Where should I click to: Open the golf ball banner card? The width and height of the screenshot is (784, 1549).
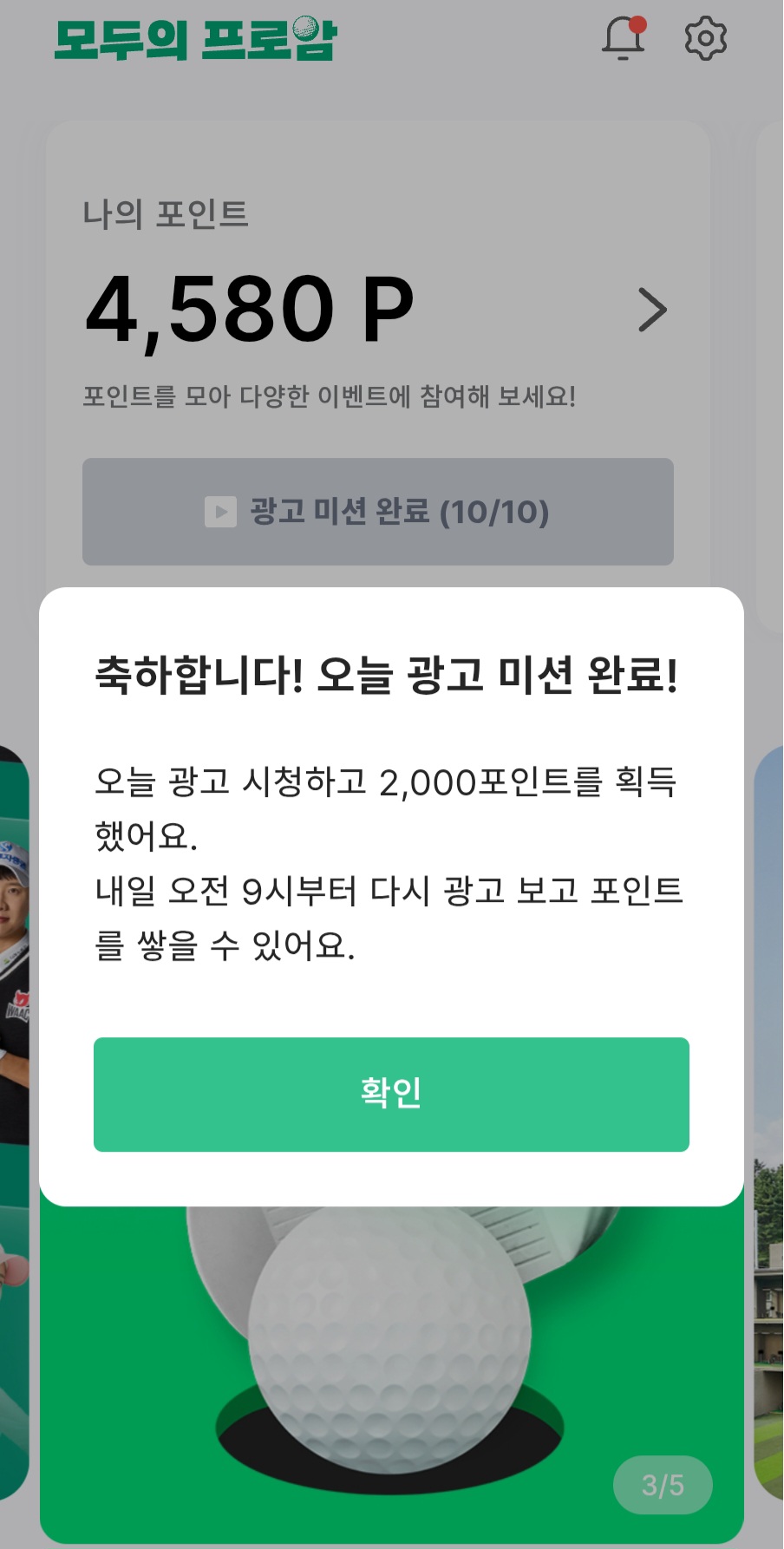point(391,1370)
